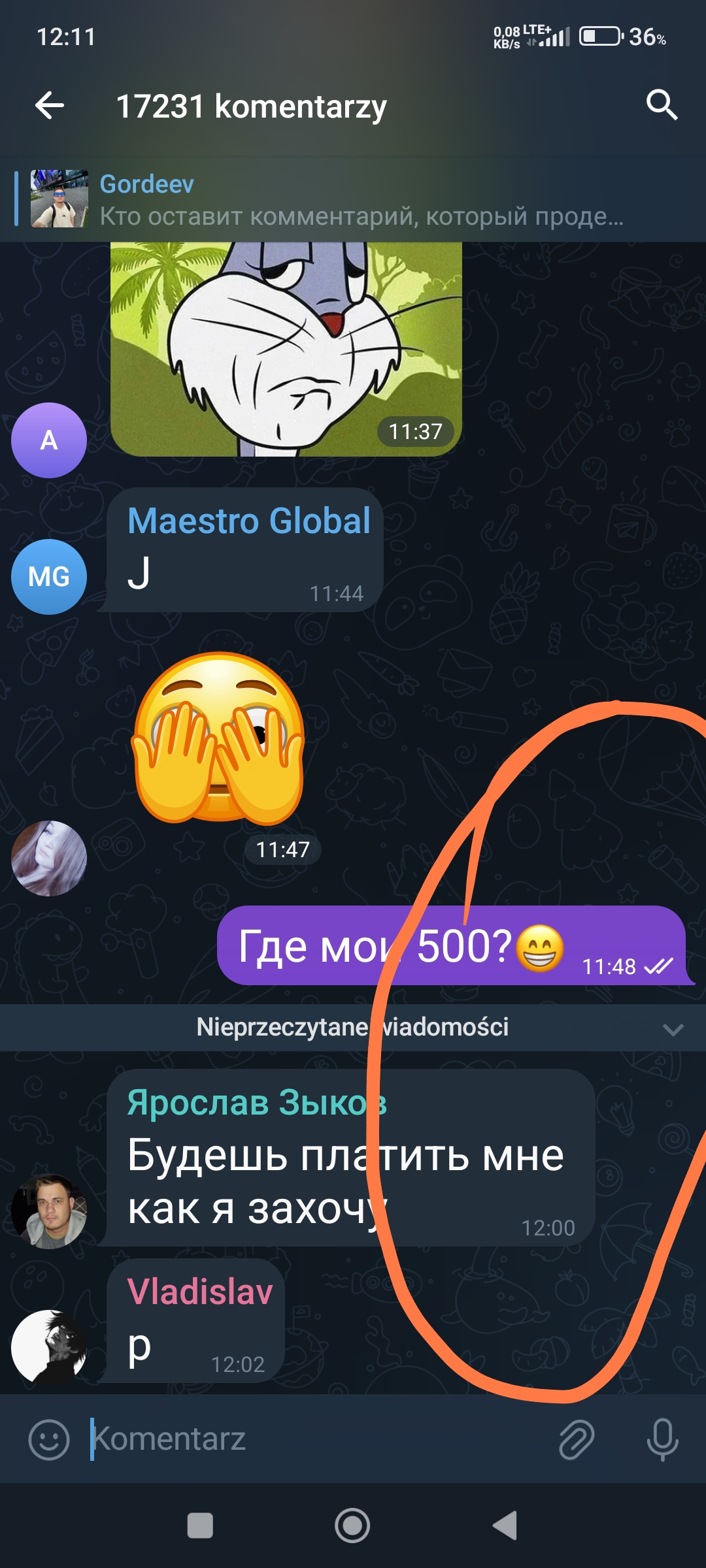Tap the Maestro Global sender name
The height and width of the screenshot is (1568, 706).
[248, 521]
